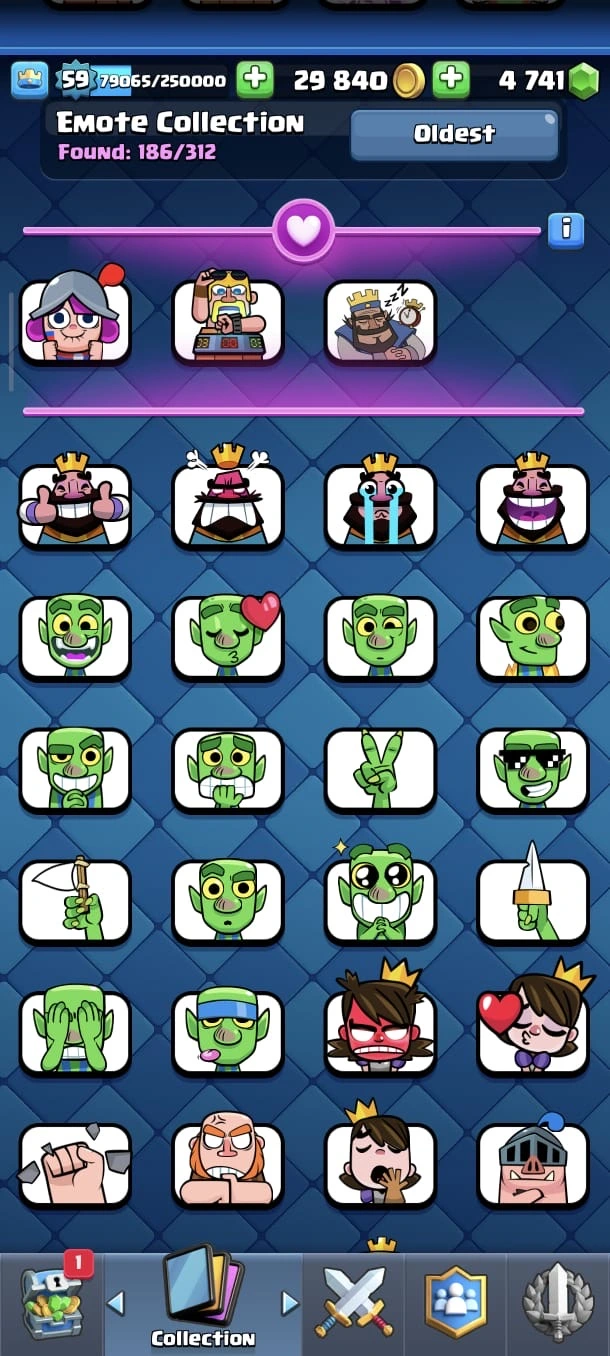The image size is (610, 1356).
Task: Open the blue info icon
Action: 565,229
